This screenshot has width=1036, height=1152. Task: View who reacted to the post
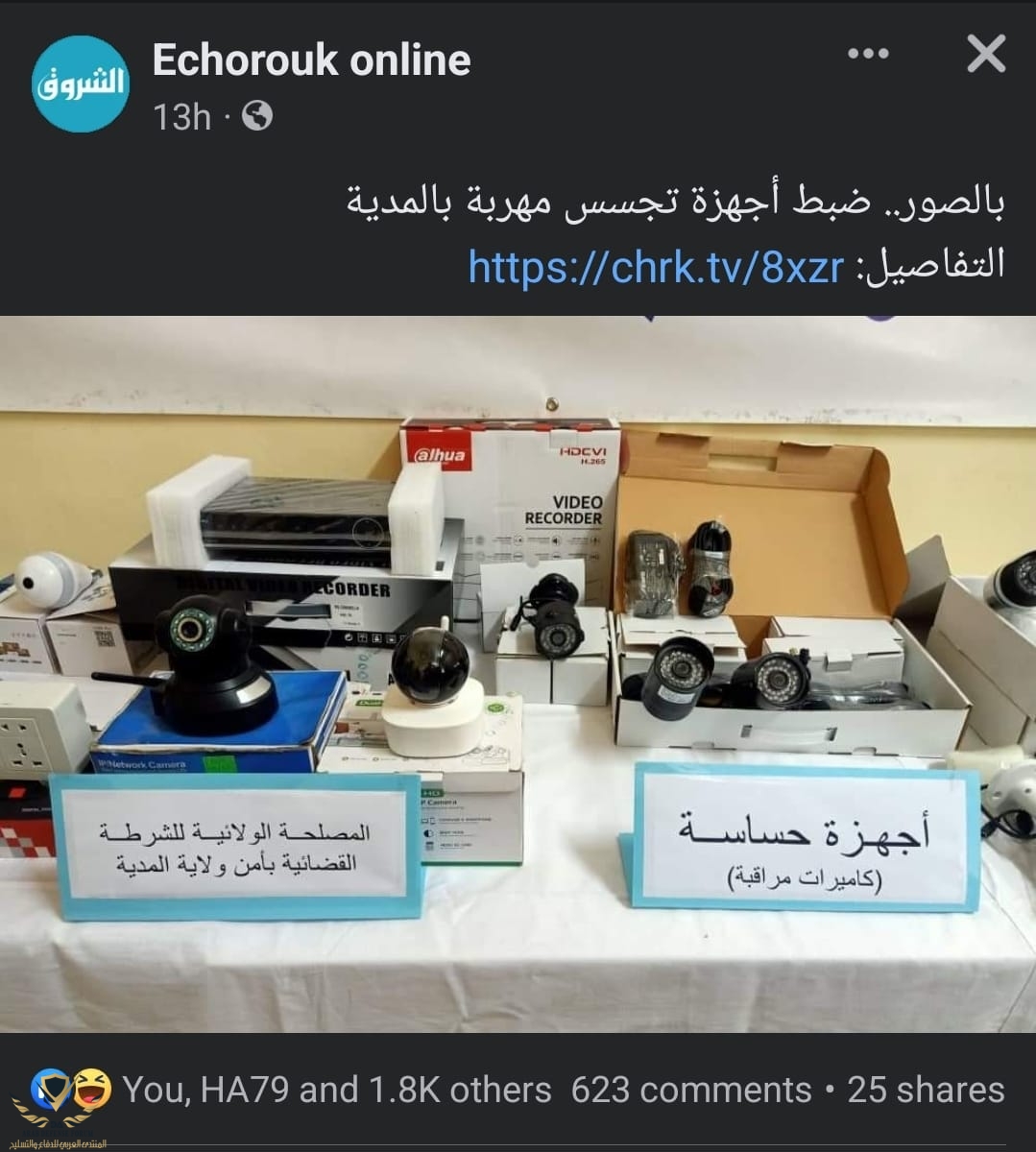[336, 1090]
